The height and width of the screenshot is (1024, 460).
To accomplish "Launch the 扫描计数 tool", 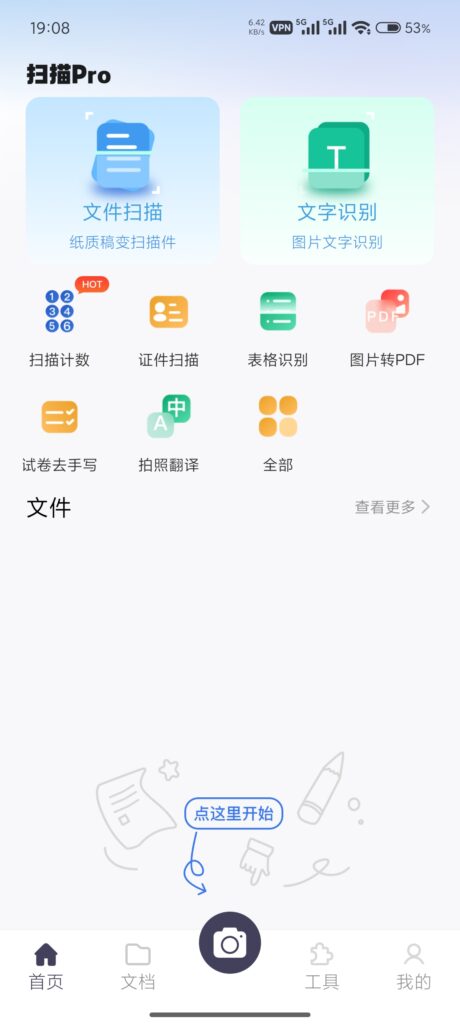I will click(x=59, y=325).
